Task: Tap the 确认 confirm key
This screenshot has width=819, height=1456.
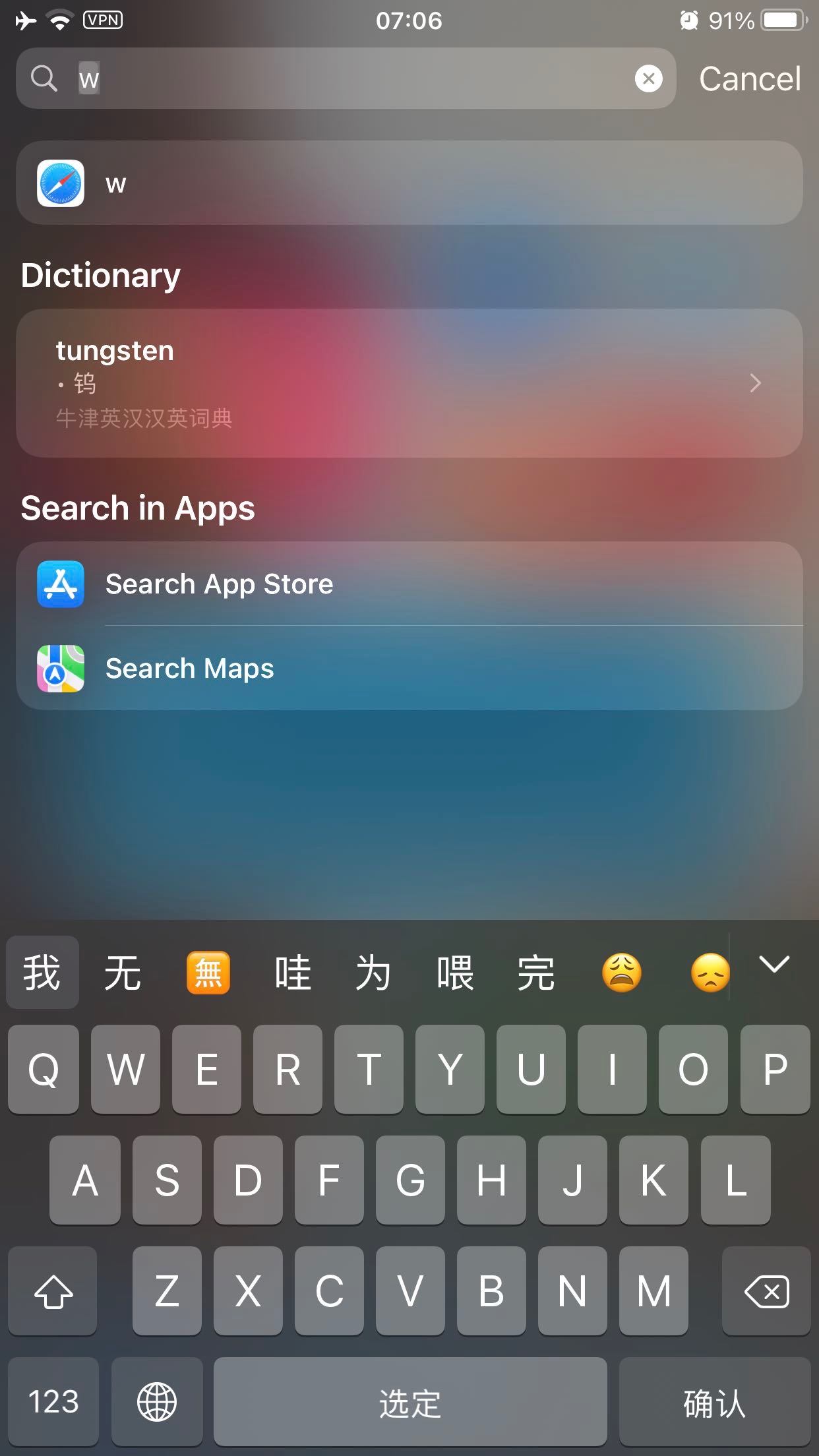Action: [x=715, y=1402]
